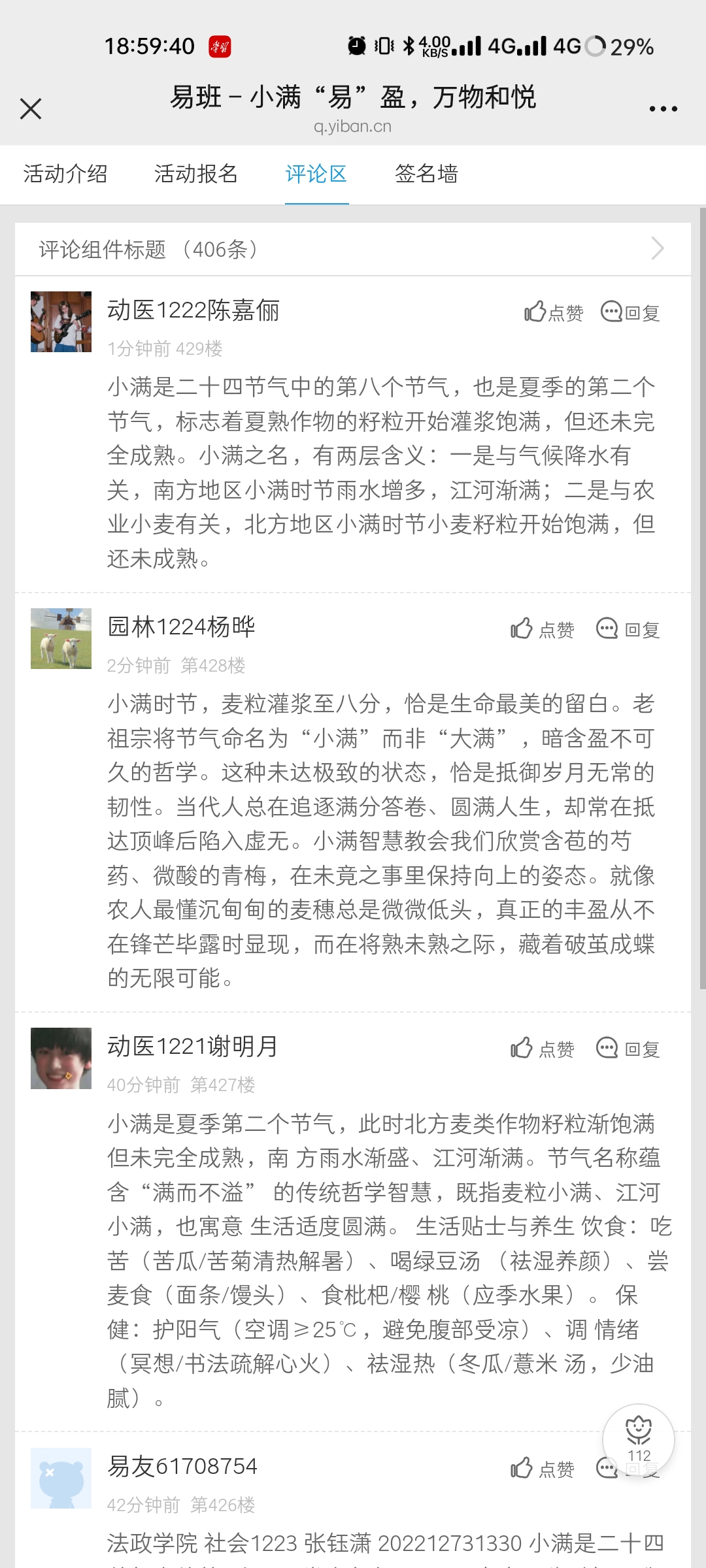The width and height of the screenshot is (706, 1568).
Task: Open 动医1221谢明月's avatar
Action: [61, 1058]
